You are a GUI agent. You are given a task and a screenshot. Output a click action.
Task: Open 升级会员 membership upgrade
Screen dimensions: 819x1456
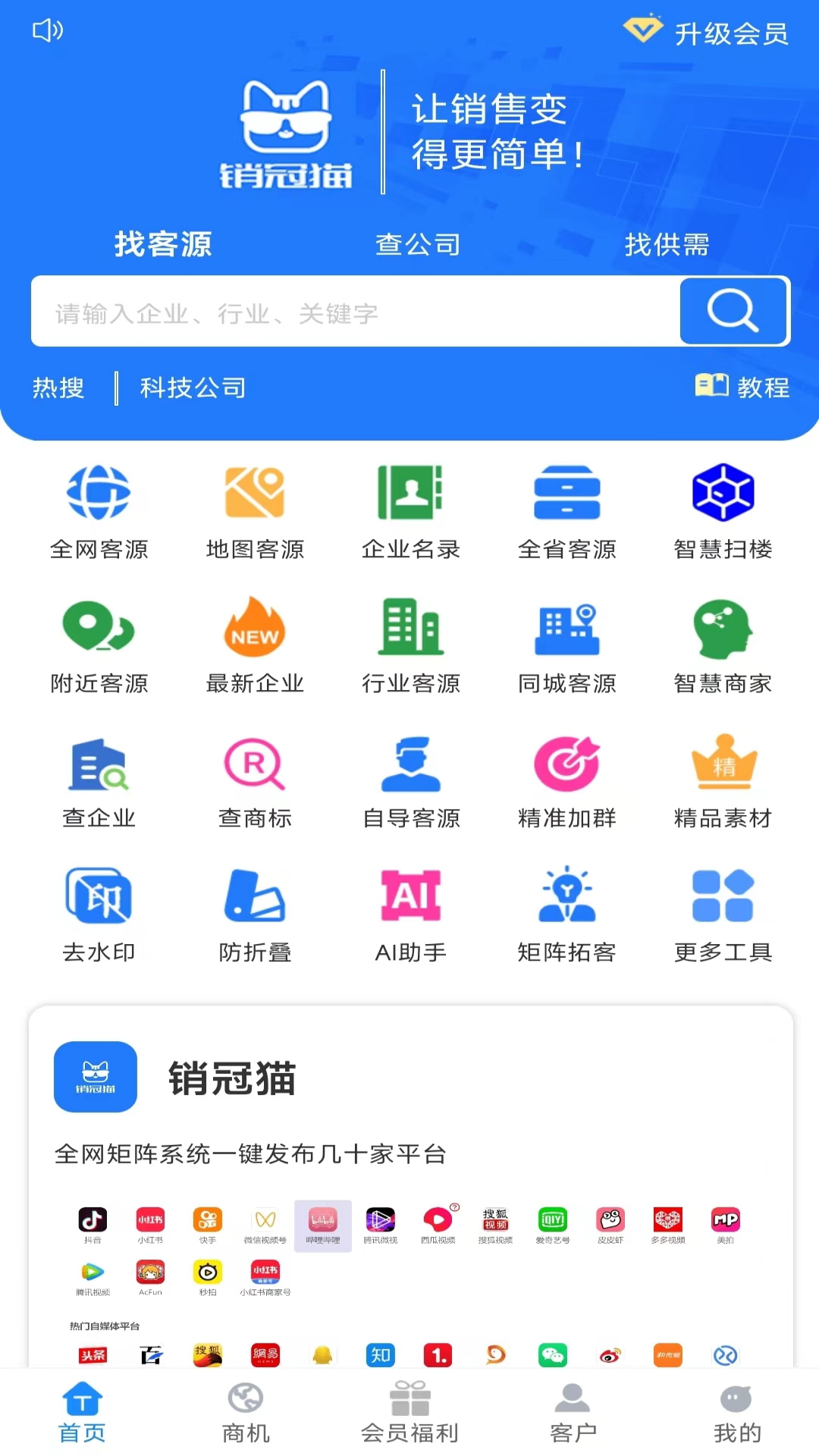tap(707, 33)
